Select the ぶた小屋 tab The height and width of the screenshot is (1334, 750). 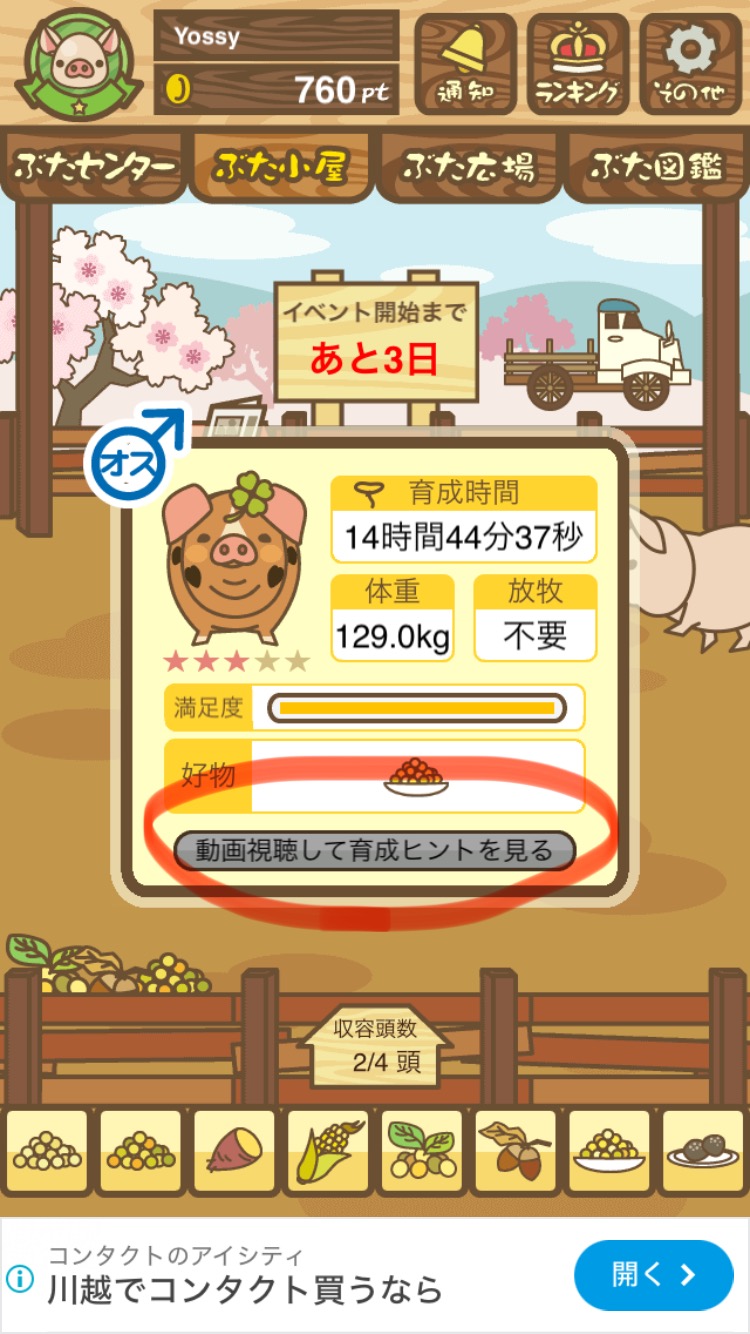(x=280, y=167)
